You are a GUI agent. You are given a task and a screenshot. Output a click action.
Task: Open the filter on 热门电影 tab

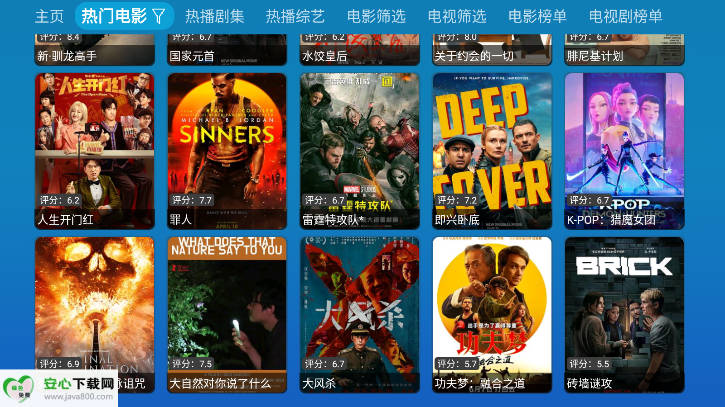coord(159,16)
